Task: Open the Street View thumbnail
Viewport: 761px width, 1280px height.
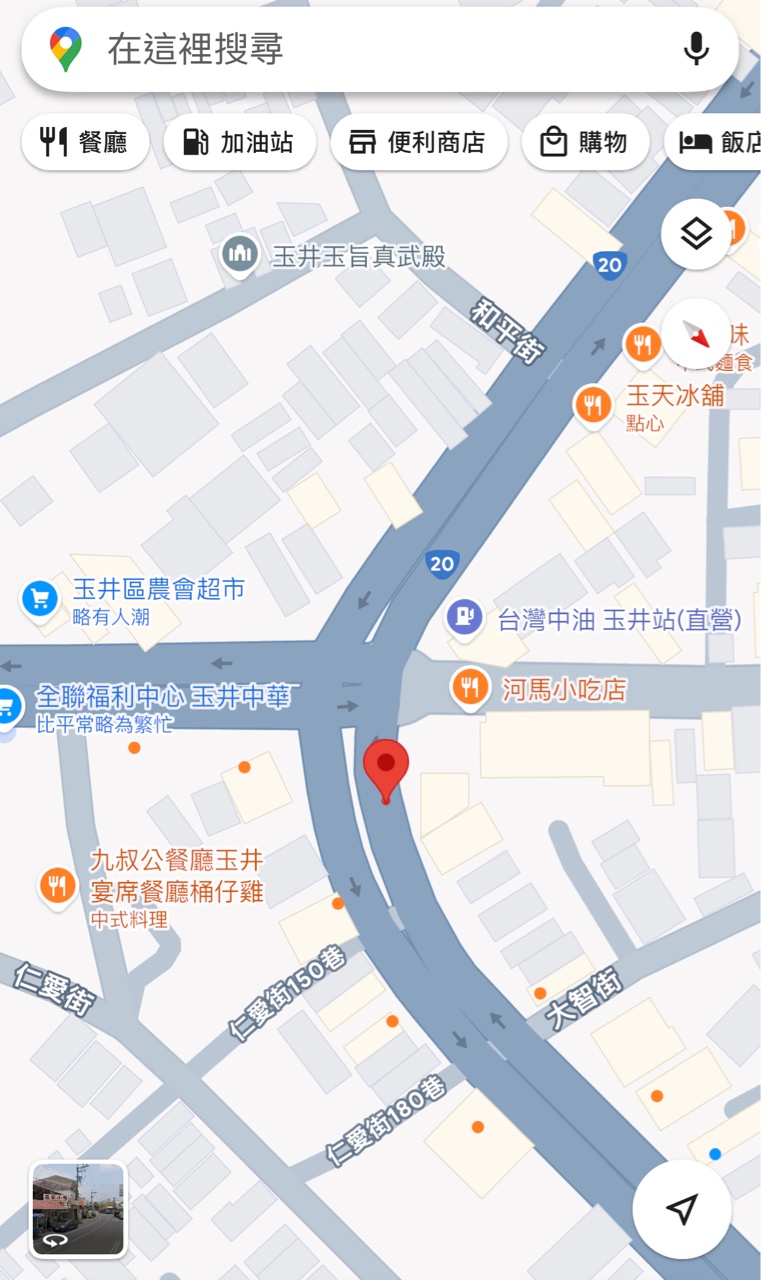Action: [x=78, y=1208]
